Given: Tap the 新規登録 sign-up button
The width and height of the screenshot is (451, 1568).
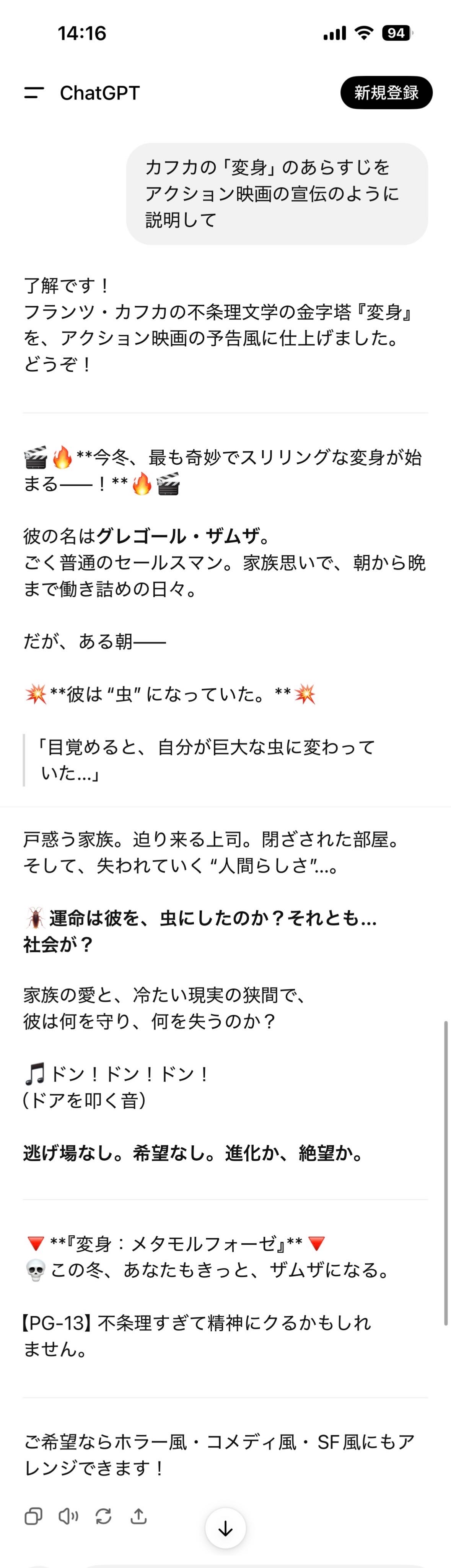Looking at the screenshot, I should pyautogui.click(x=386, y=93).
